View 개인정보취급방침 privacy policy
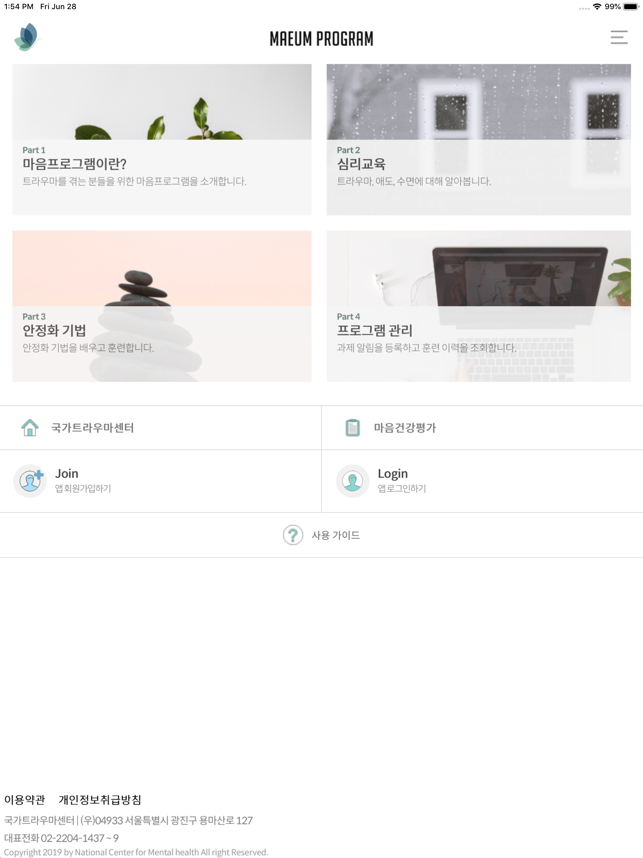This screenshot has height=858, width=643. pyautogui.click(x=100, y=800)
